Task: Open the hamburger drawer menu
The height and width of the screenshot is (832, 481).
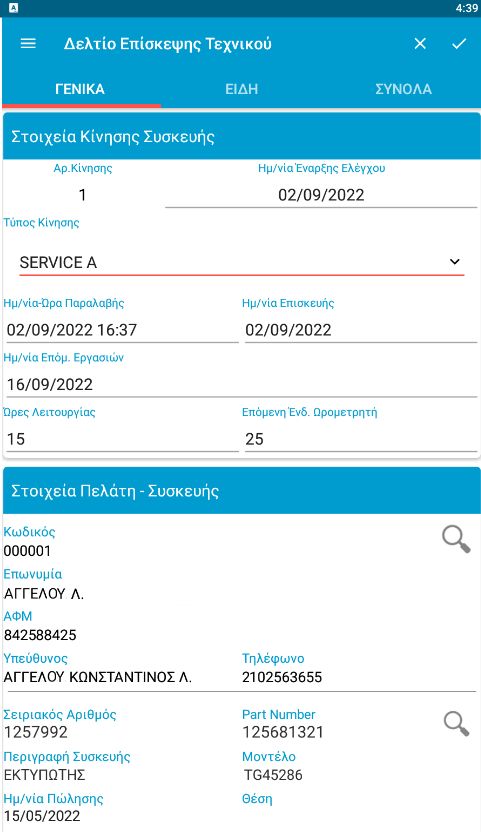Action: pos(28,44)
